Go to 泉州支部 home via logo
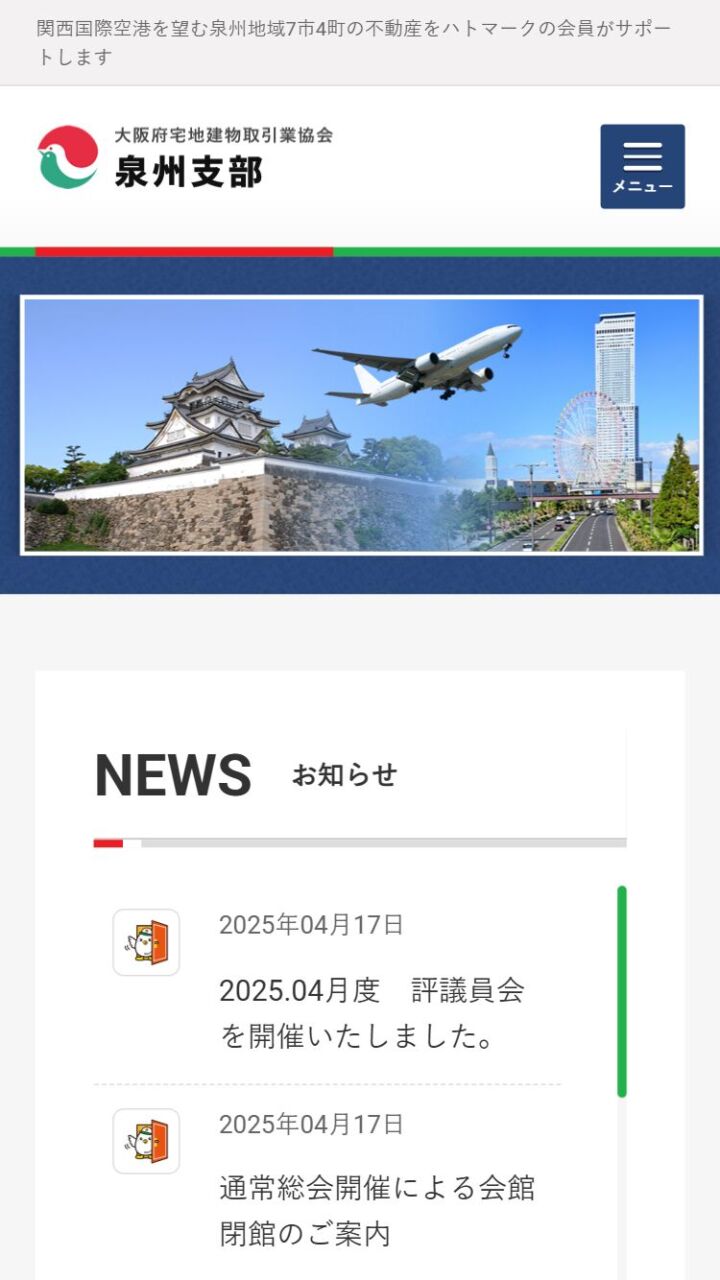 [x=186, y=158]
